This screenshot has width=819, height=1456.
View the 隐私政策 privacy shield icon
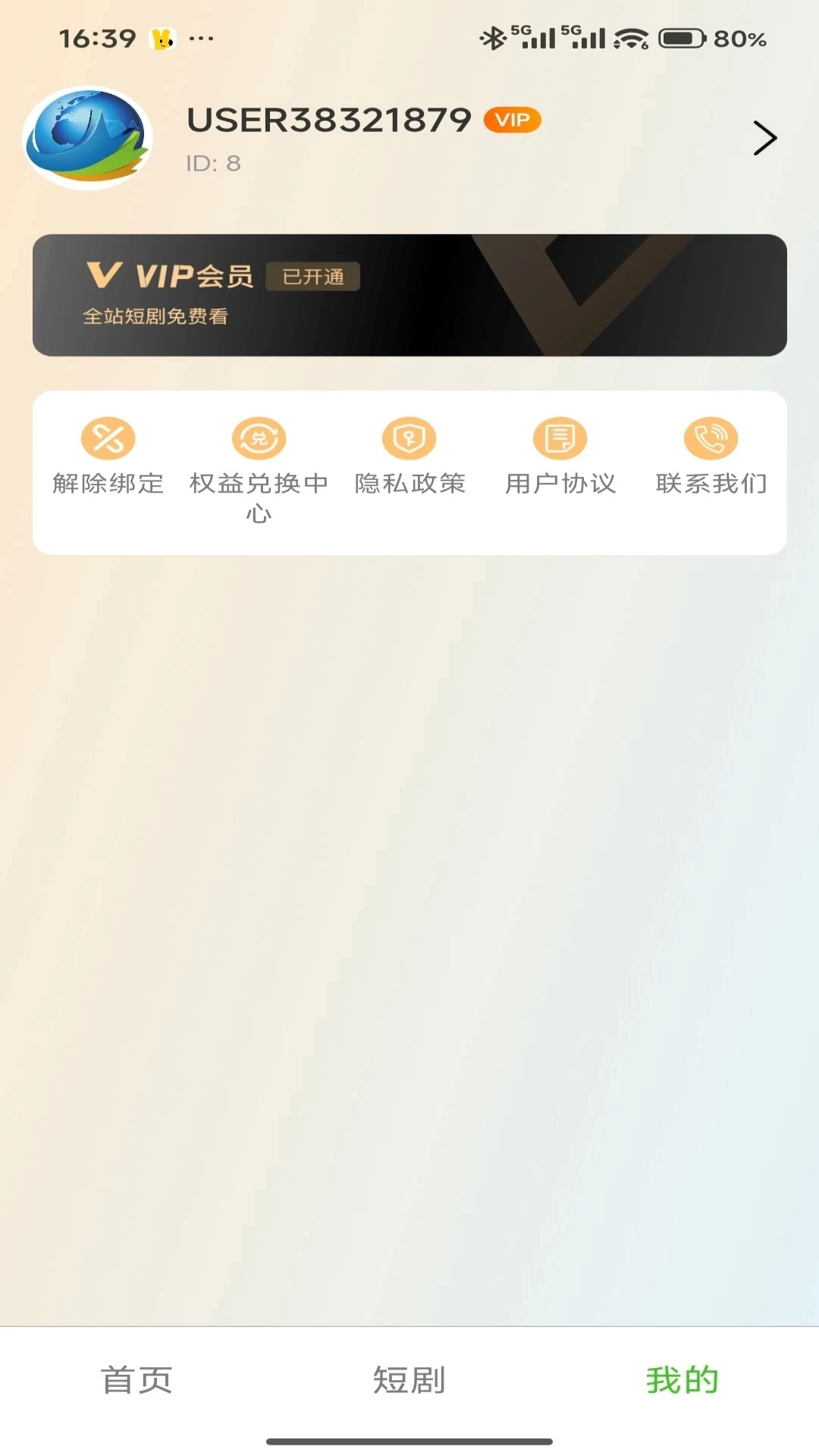(408, 438)
